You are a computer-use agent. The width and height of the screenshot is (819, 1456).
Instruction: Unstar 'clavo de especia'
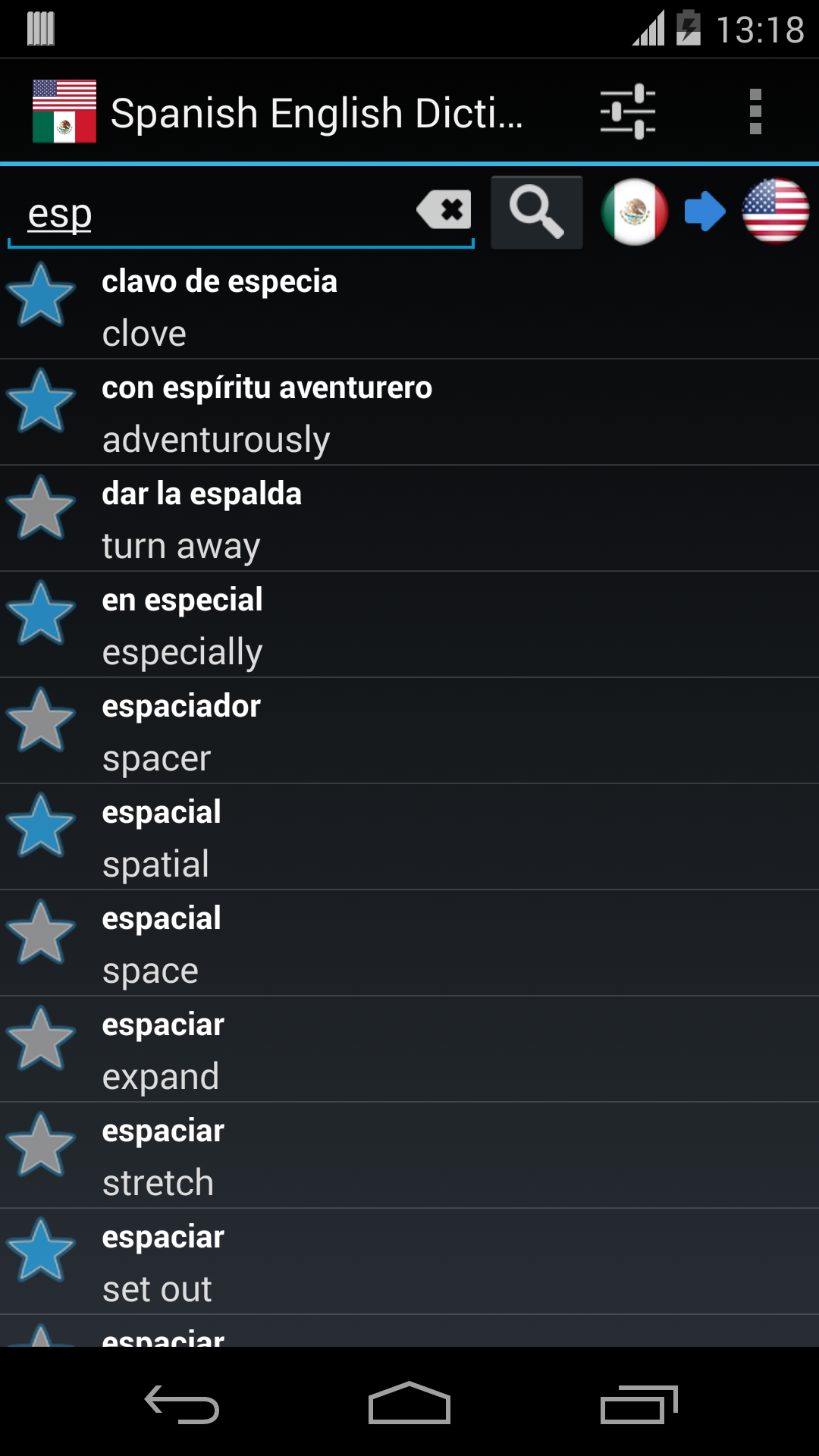point(41,295)
